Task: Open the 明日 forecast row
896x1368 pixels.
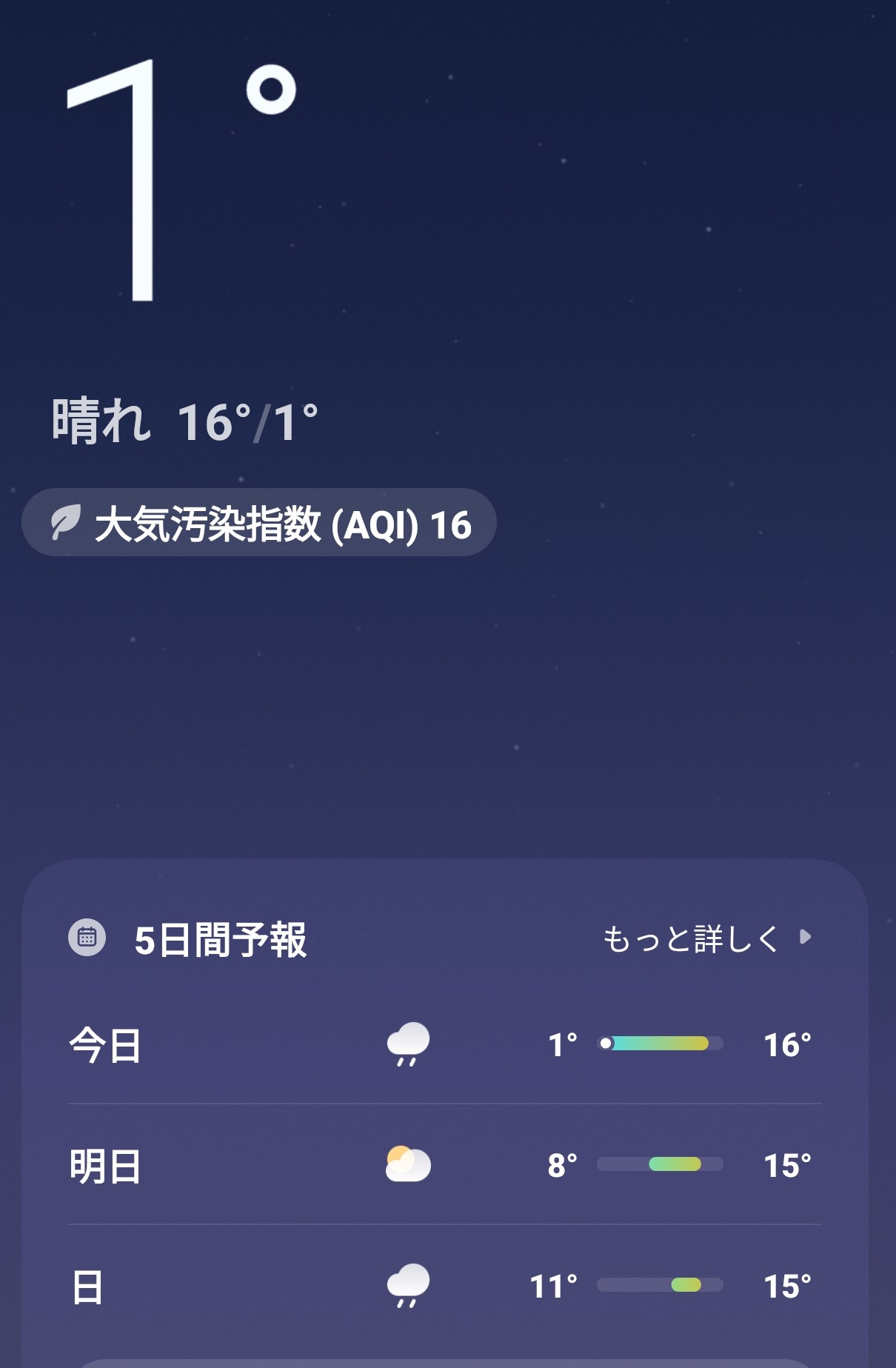Action: pos(444,1165)
